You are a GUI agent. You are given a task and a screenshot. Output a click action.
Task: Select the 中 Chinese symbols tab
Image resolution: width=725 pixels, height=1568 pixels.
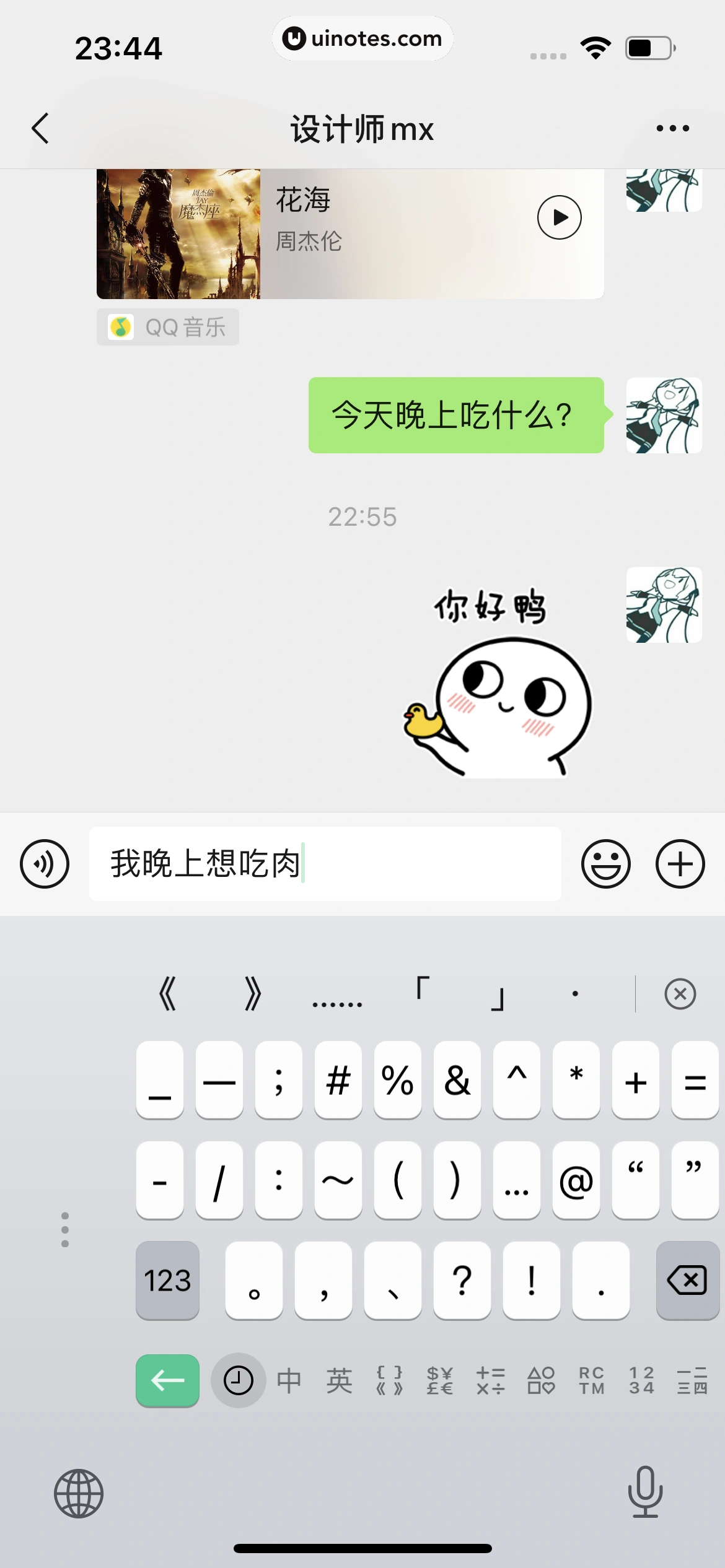[x=289, y=1381]
